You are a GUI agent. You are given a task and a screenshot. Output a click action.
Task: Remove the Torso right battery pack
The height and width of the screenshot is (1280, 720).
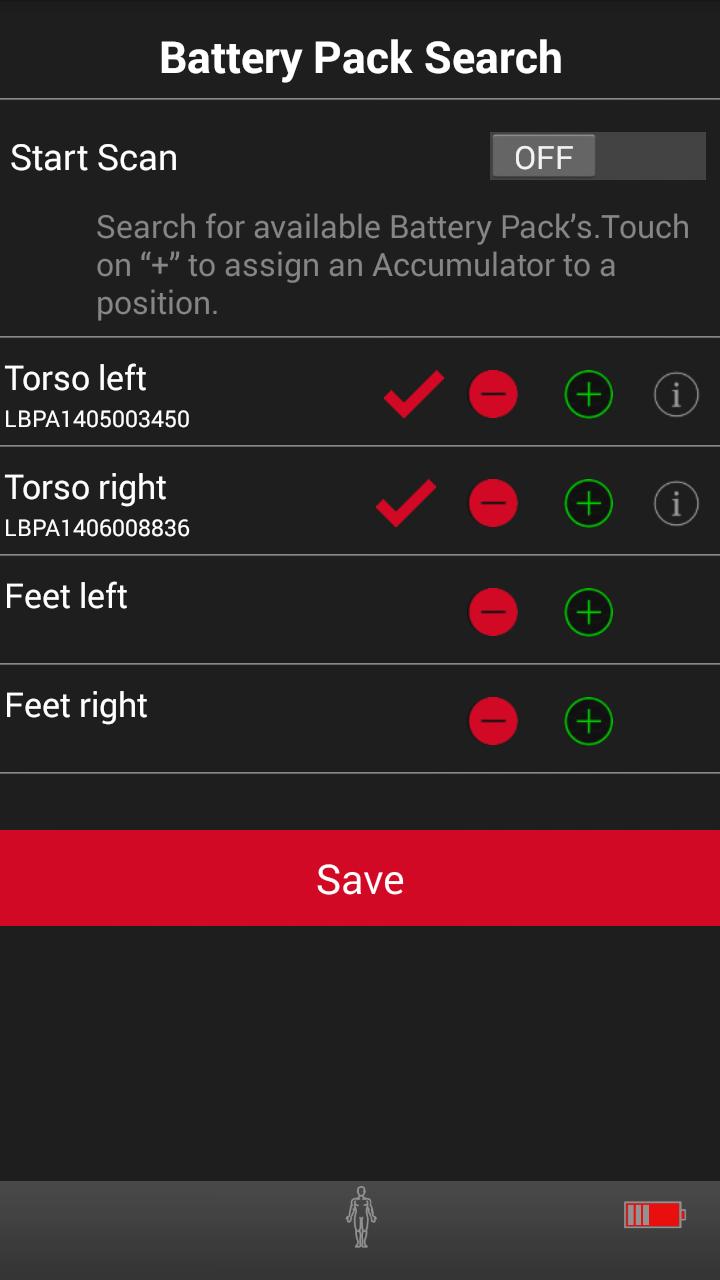click(493, 503)
